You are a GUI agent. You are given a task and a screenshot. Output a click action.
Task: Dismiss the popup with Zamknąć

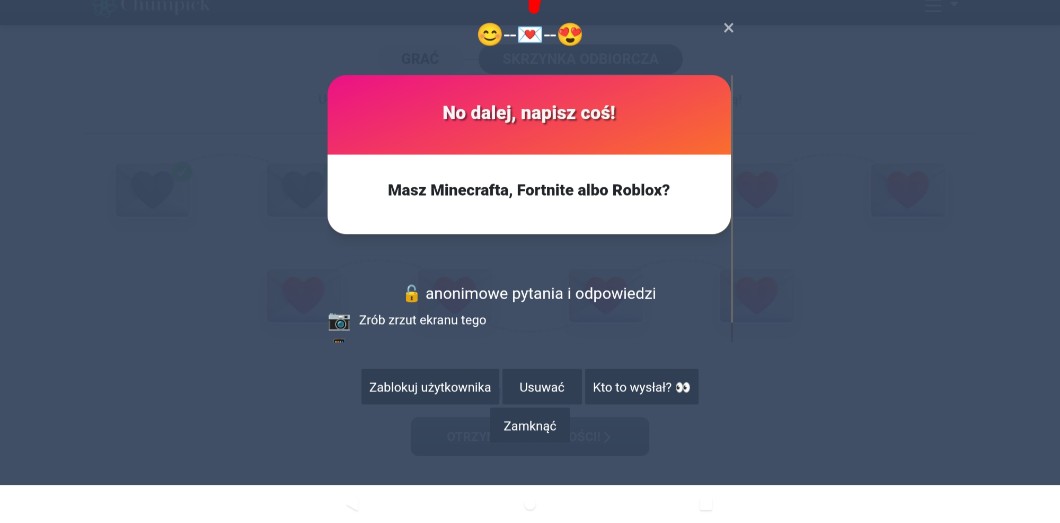click(x=530, y=426)
